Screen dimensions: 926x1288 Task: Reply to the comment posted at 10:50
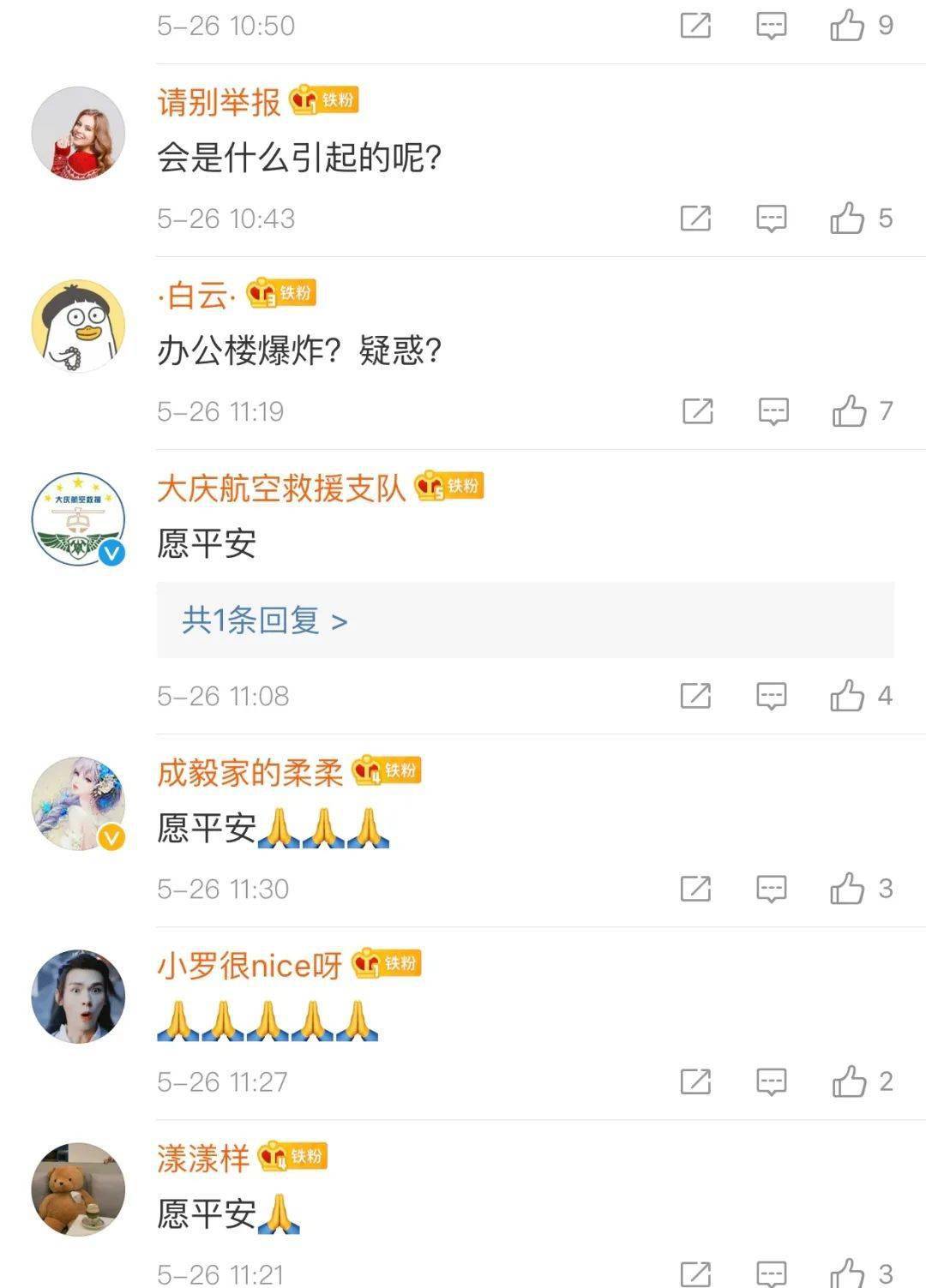coord(771,26)
